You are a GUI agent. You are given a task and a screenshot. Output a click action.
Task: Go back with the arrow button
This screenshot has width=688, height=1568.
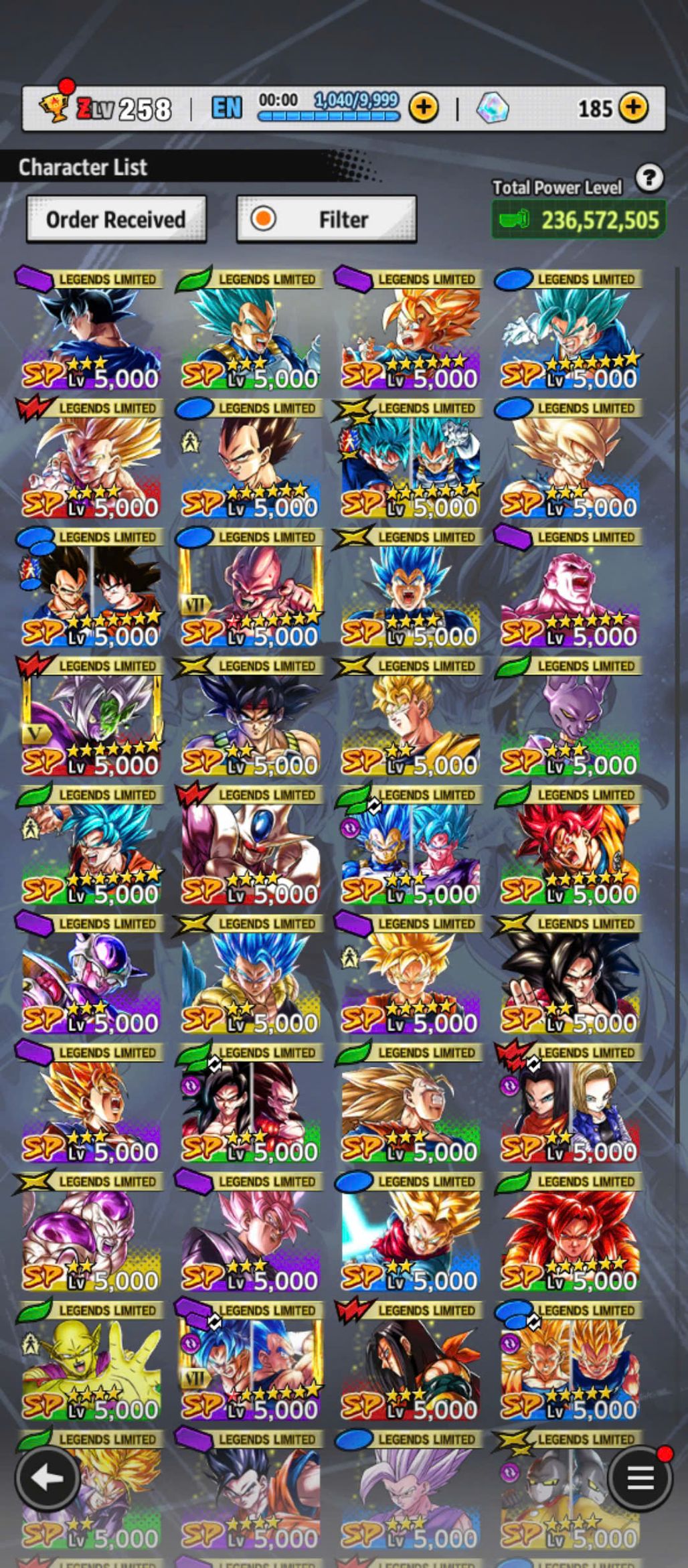(x=47, y=1478)
